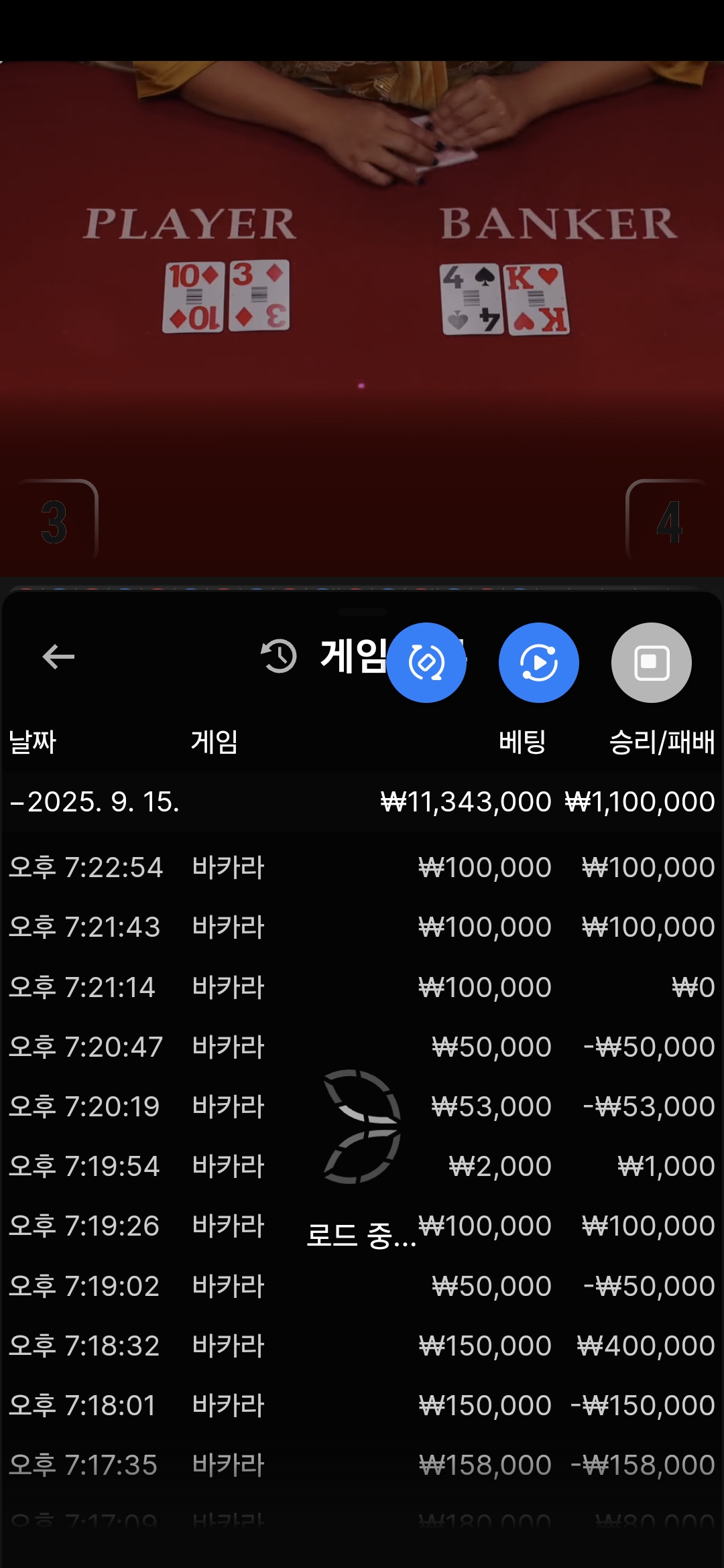
Task: Show details for the 7:17:35 round
Action: pos(362,1465)
